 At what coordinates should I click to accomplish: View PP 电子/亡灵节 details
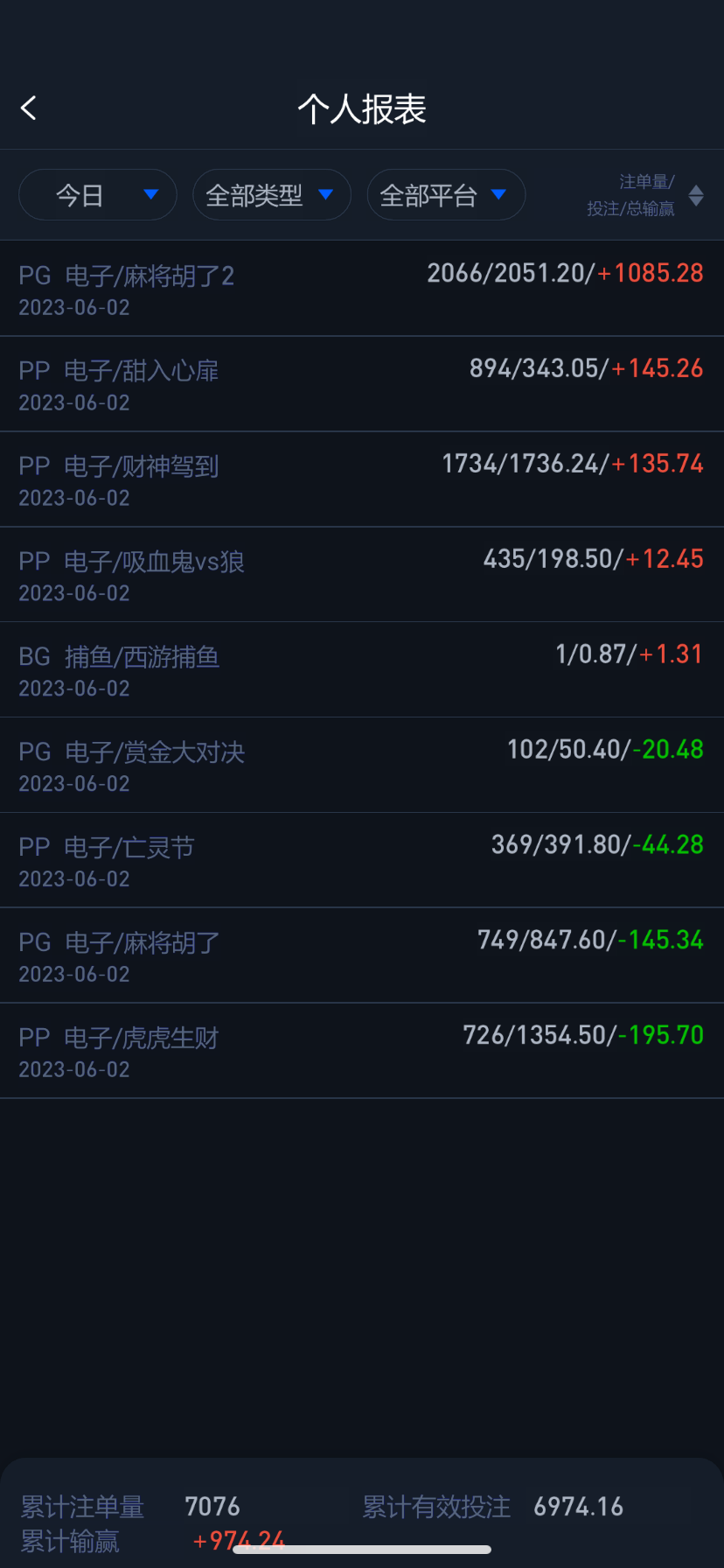(362, 861)
